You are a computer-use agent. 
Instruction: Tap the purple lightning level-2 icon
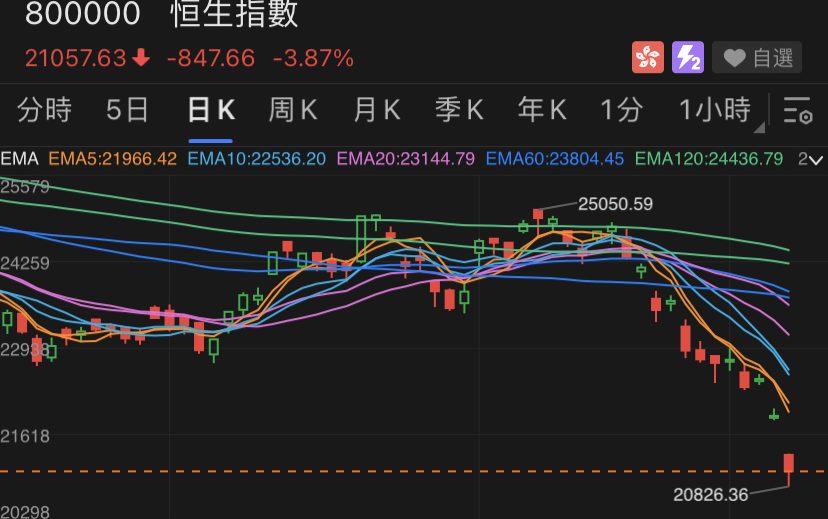click(x=687, y=58)
